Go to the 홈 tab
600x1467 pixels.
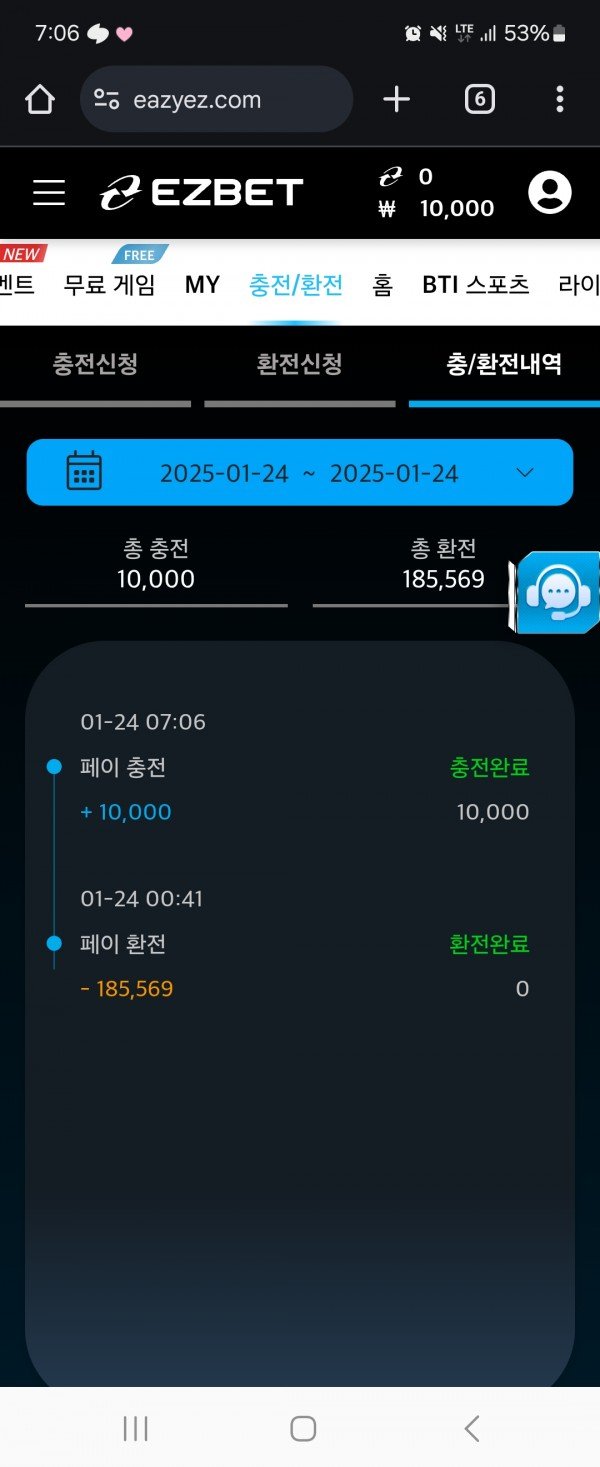[x=382, y=284]
